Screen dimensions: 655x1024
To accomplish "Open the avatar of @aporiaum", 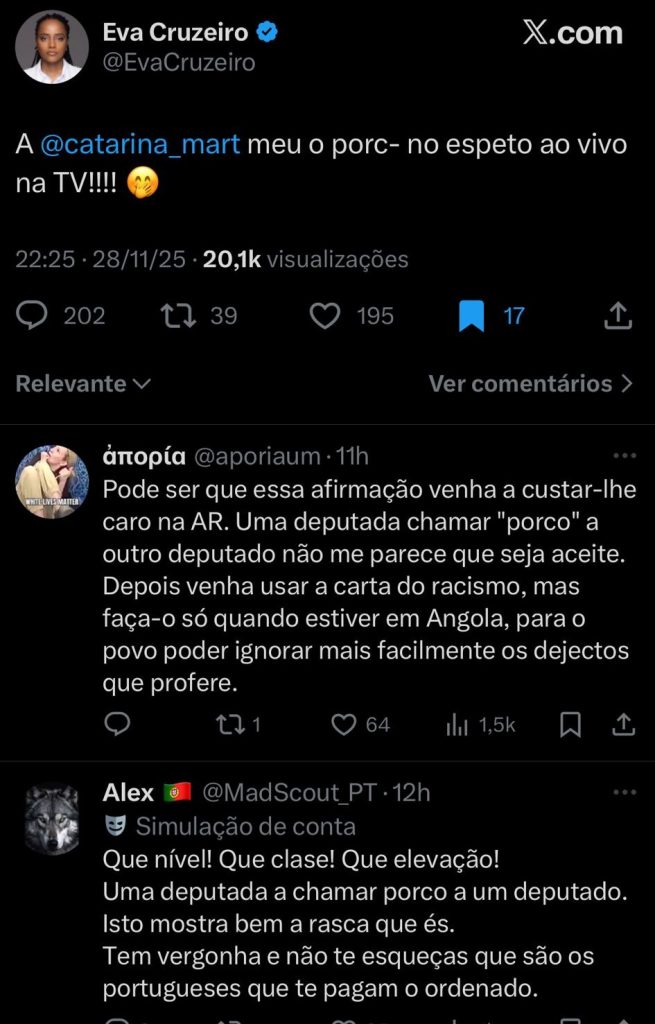I will pos(52,482).
